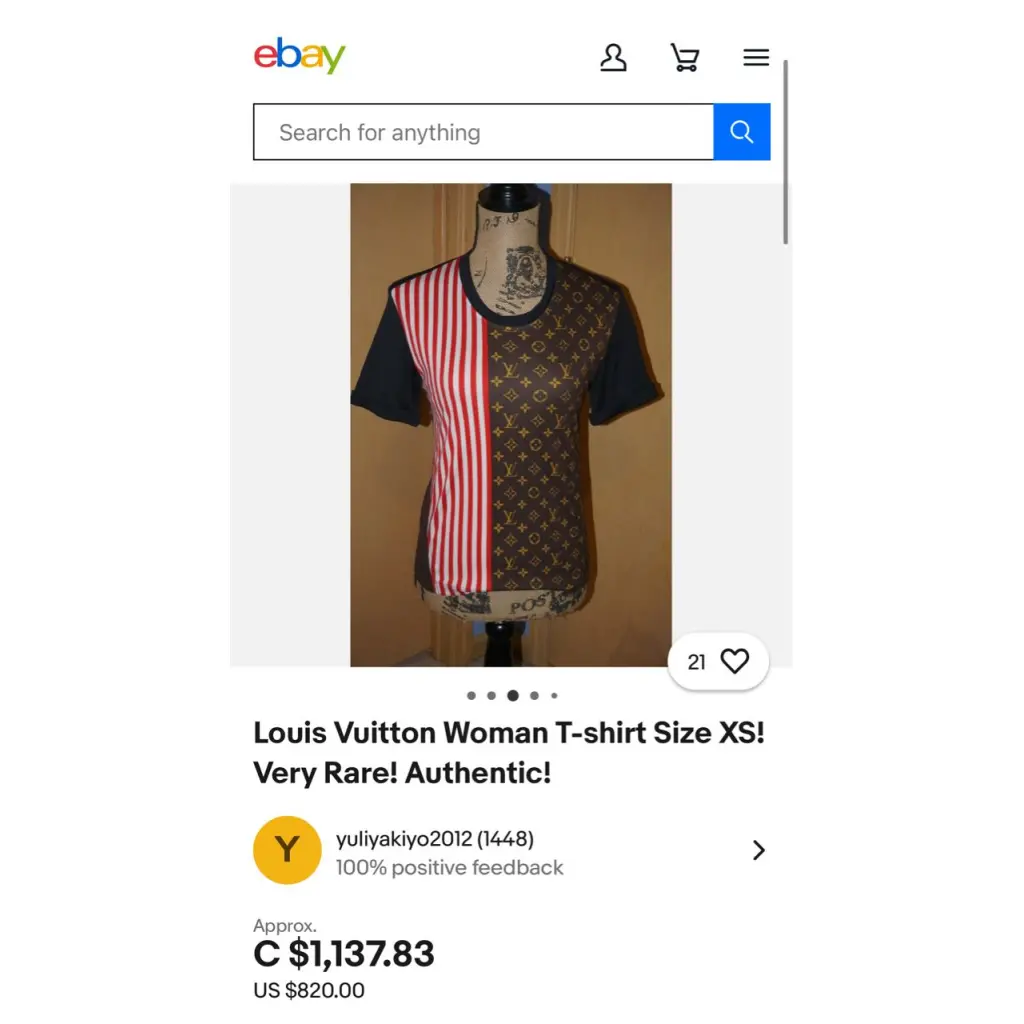Open the account profile icon

pos(613,58)
